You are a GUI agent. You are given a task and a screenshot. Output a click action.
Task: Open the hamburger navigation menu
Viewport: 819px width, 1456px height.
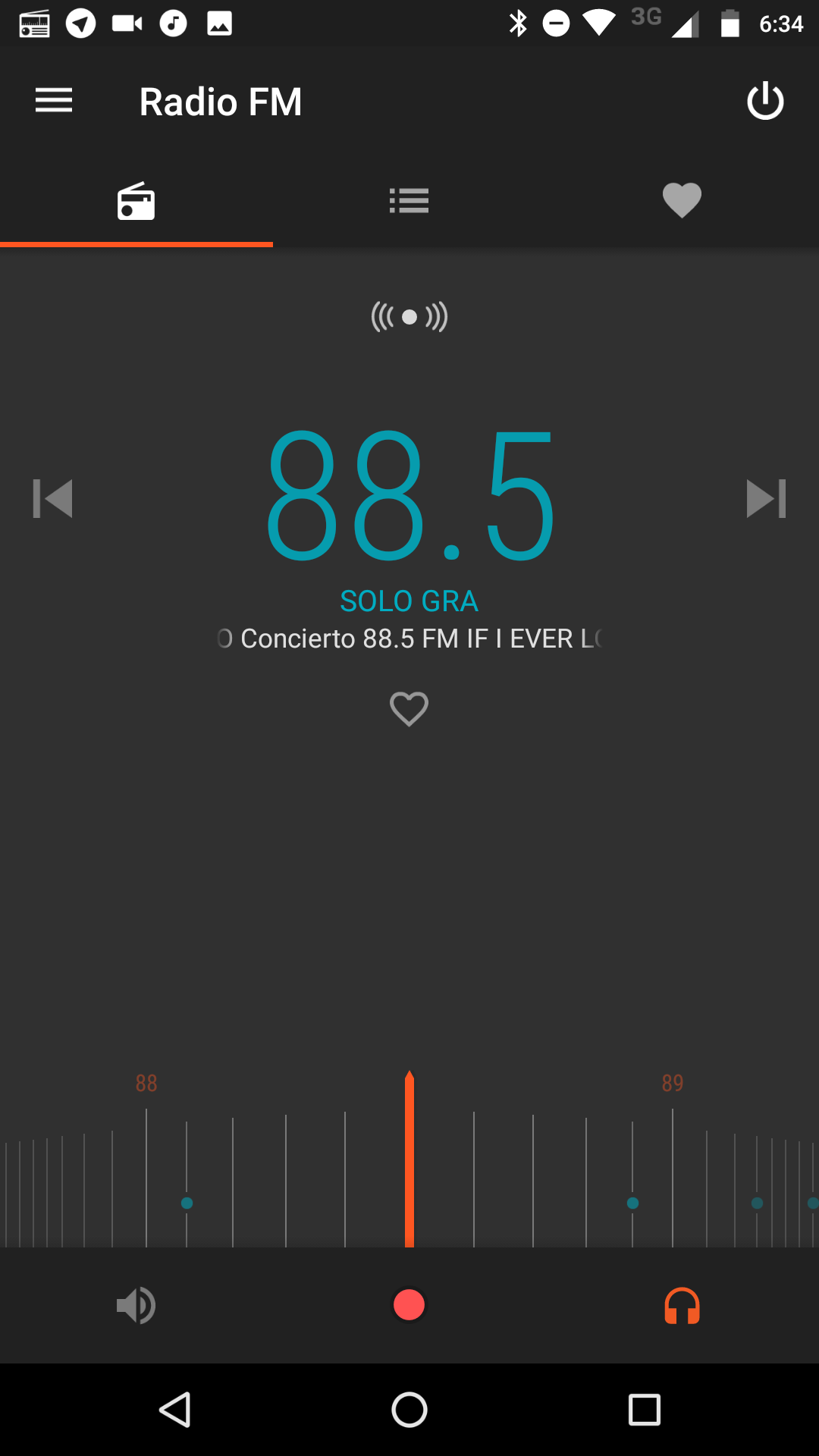(x=54, y=101)
